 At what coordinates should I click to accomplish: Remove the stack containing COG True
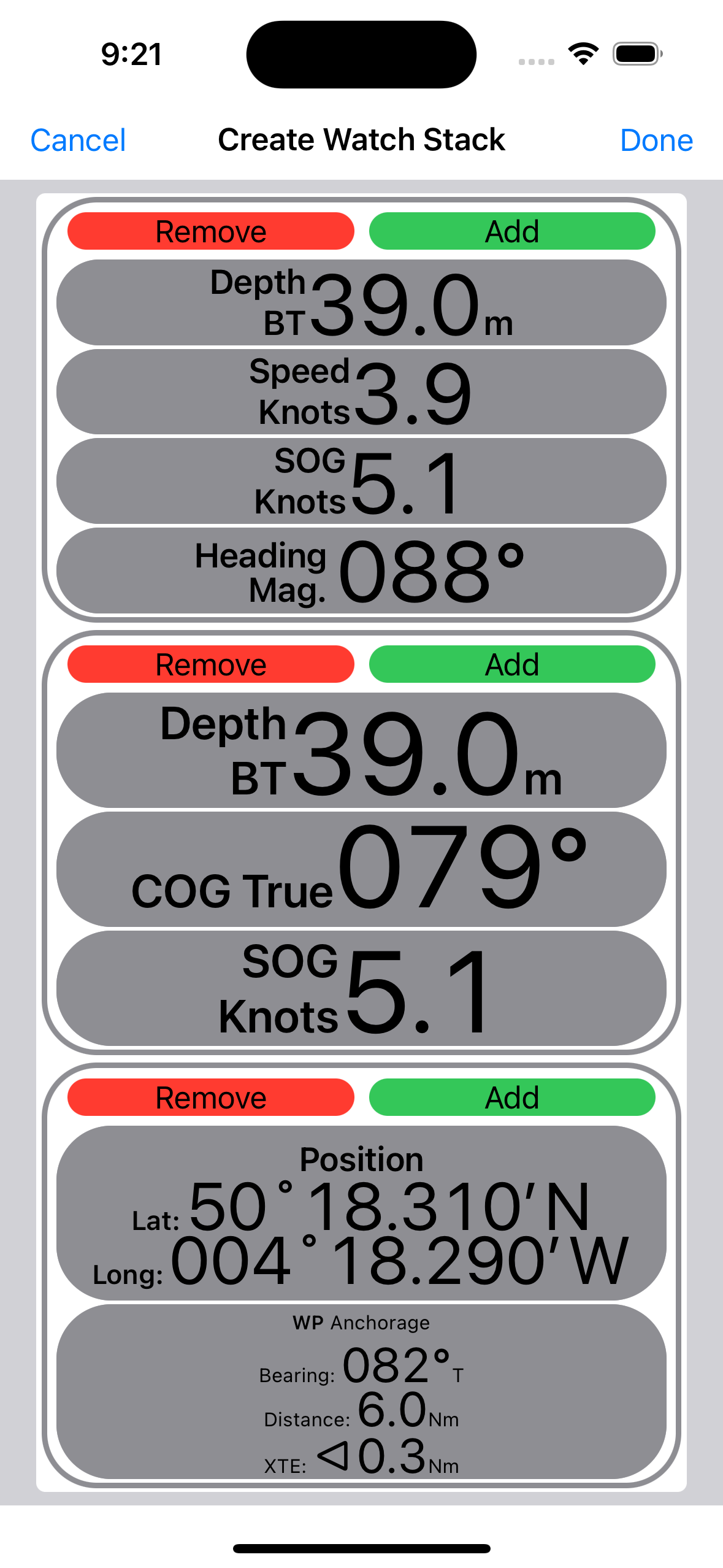(x=210, y=664)
